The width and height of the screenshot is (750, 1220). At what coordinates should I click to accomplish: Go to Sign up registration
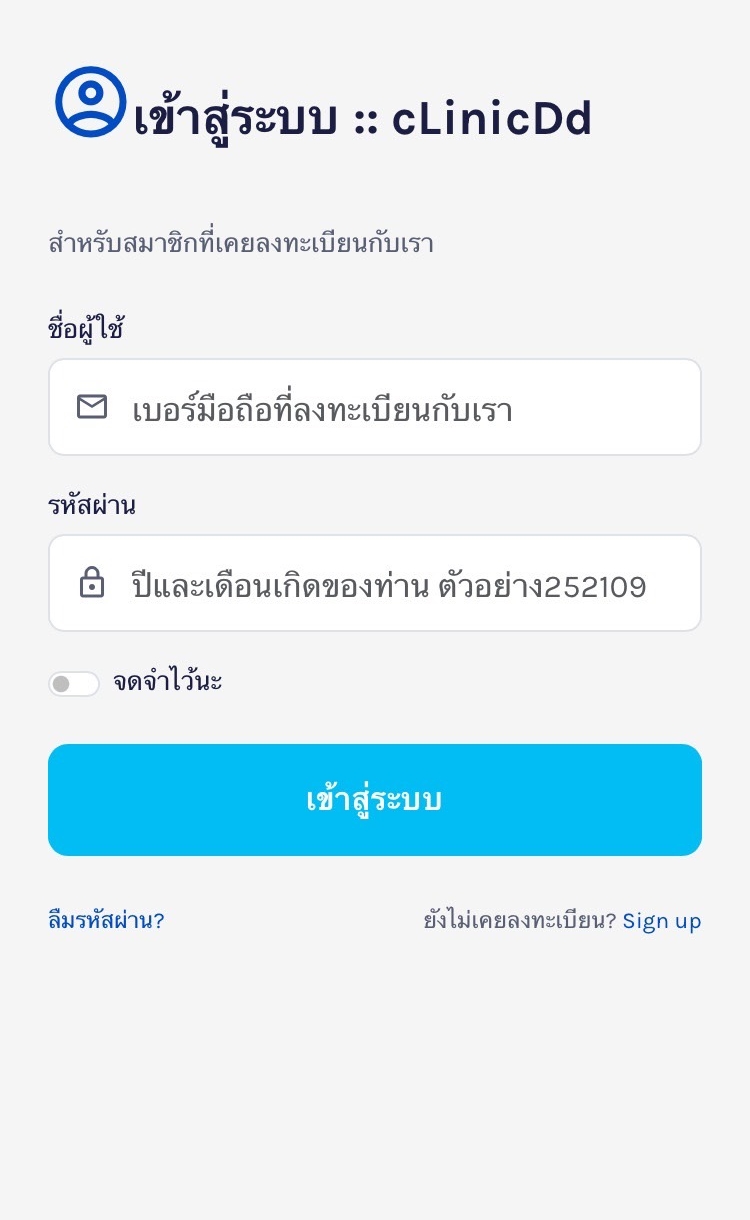point(661,921)
